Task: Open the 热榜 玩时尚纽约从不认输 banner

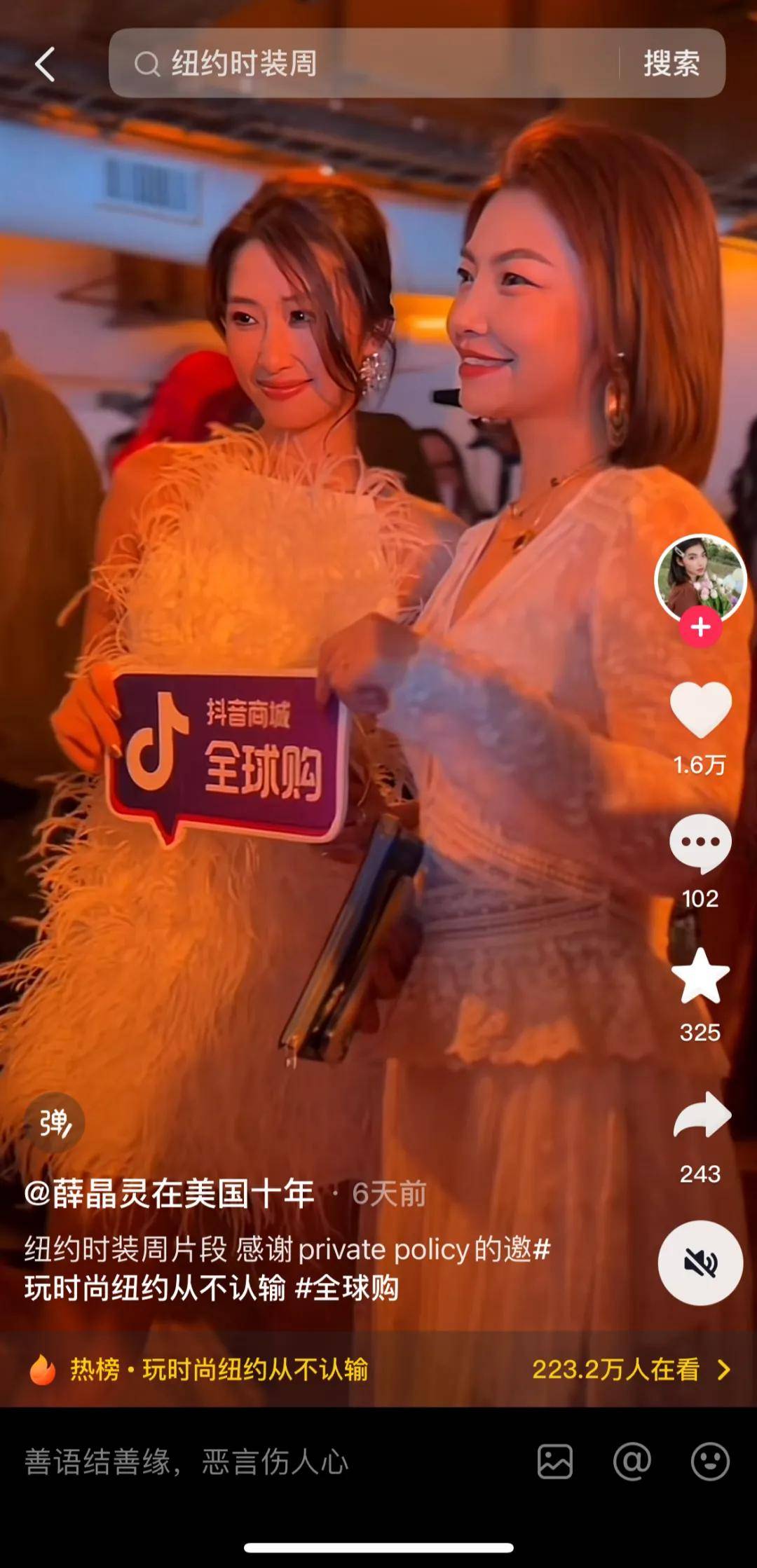Action: click(x=378, y=1369)
